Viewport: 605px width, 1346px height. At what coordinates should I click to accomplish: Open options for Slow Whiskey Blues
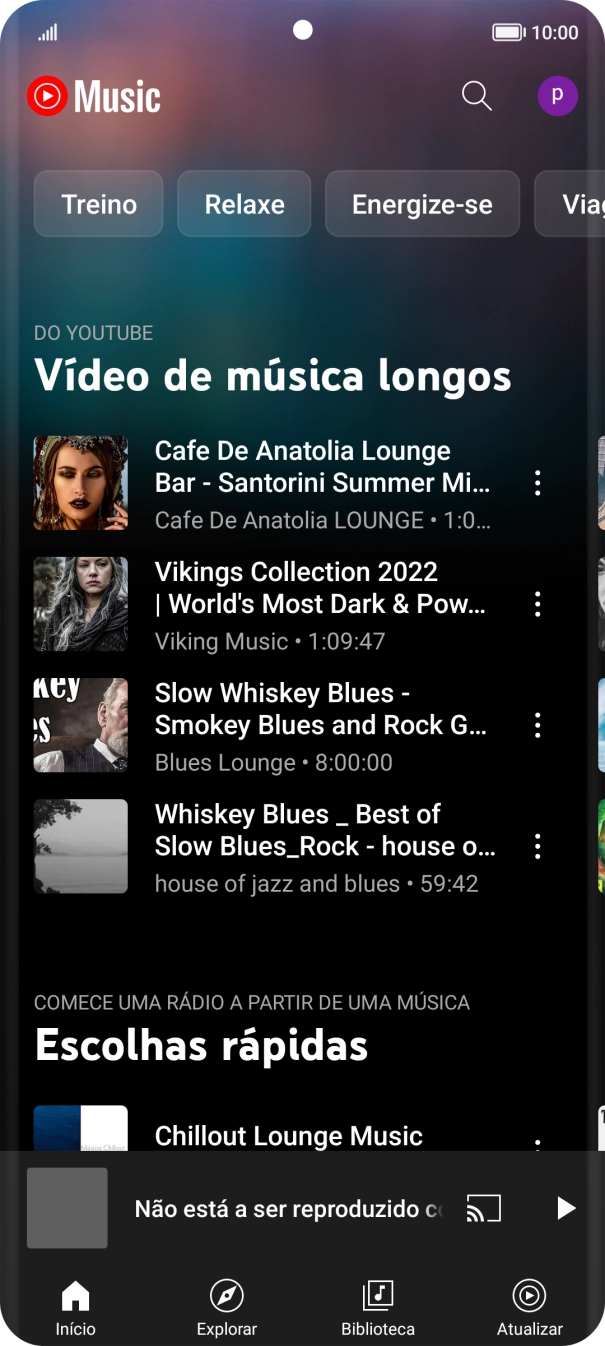(538, 725)
